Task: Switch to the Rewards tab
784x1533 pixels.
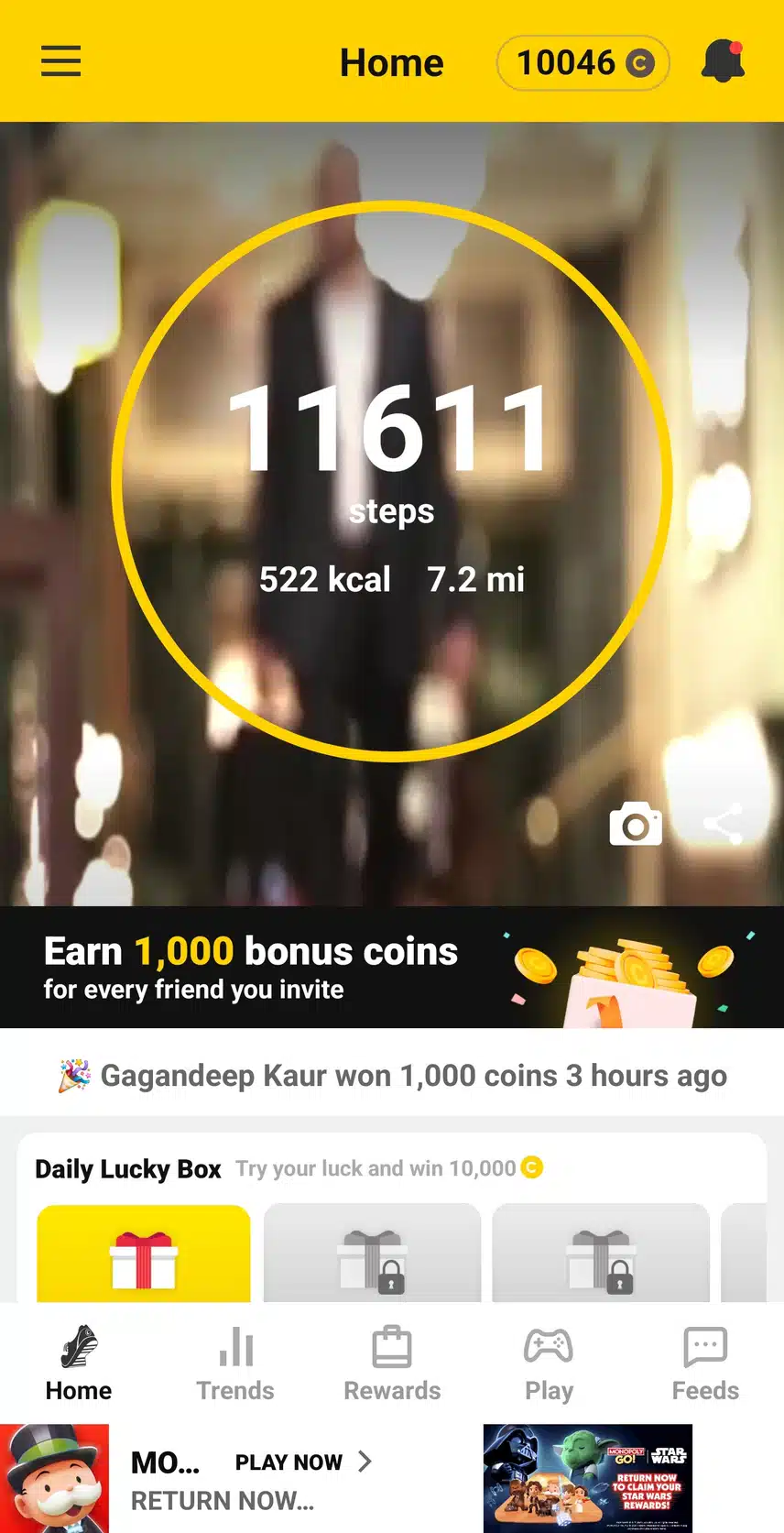Action: click(392, 1363)
